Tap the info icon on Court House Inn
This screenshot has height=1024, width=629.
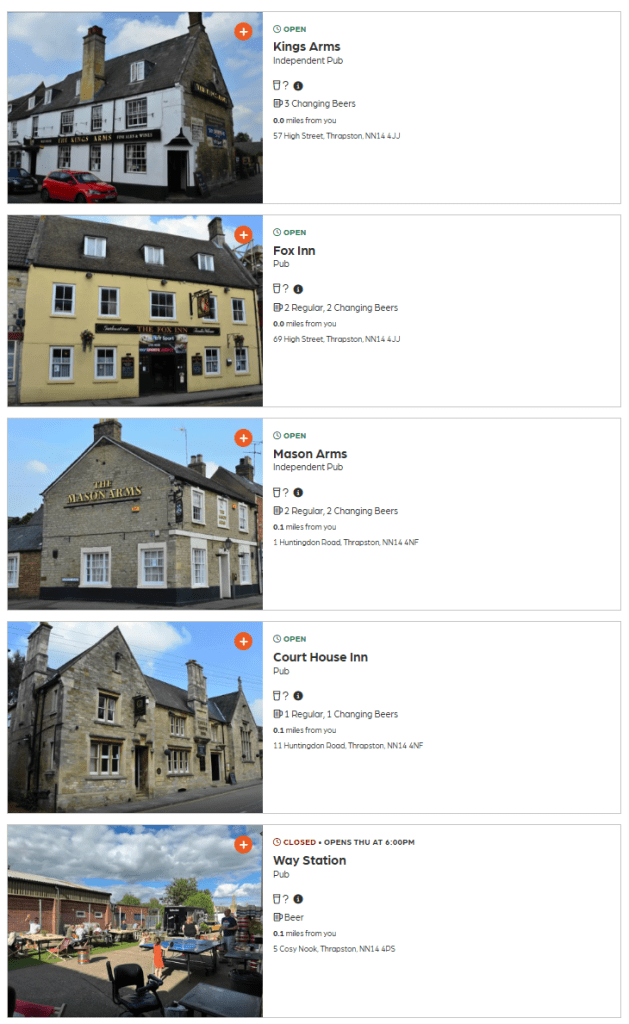pos(298,696)
